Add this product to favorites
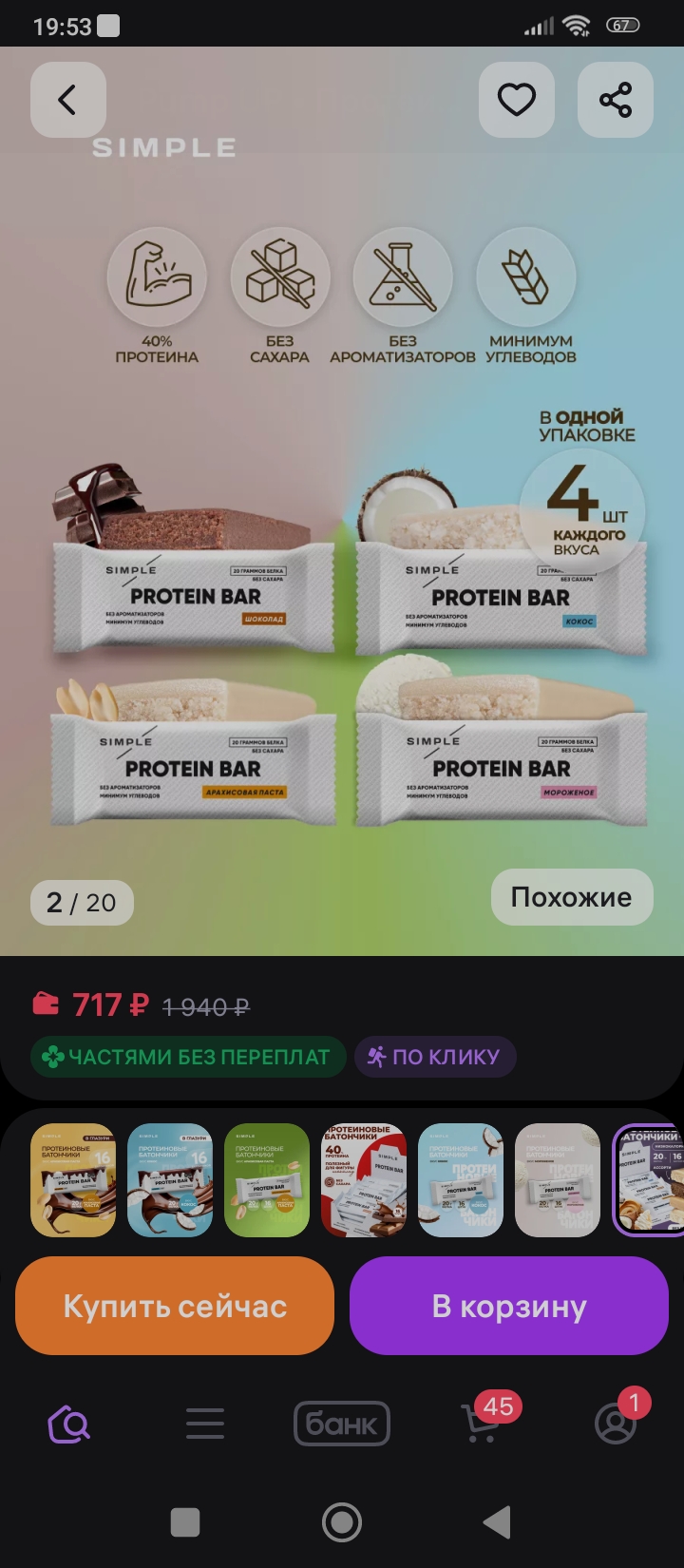Screen dimensions: 684x1568 pyautogui.click(x=516, y=100)
